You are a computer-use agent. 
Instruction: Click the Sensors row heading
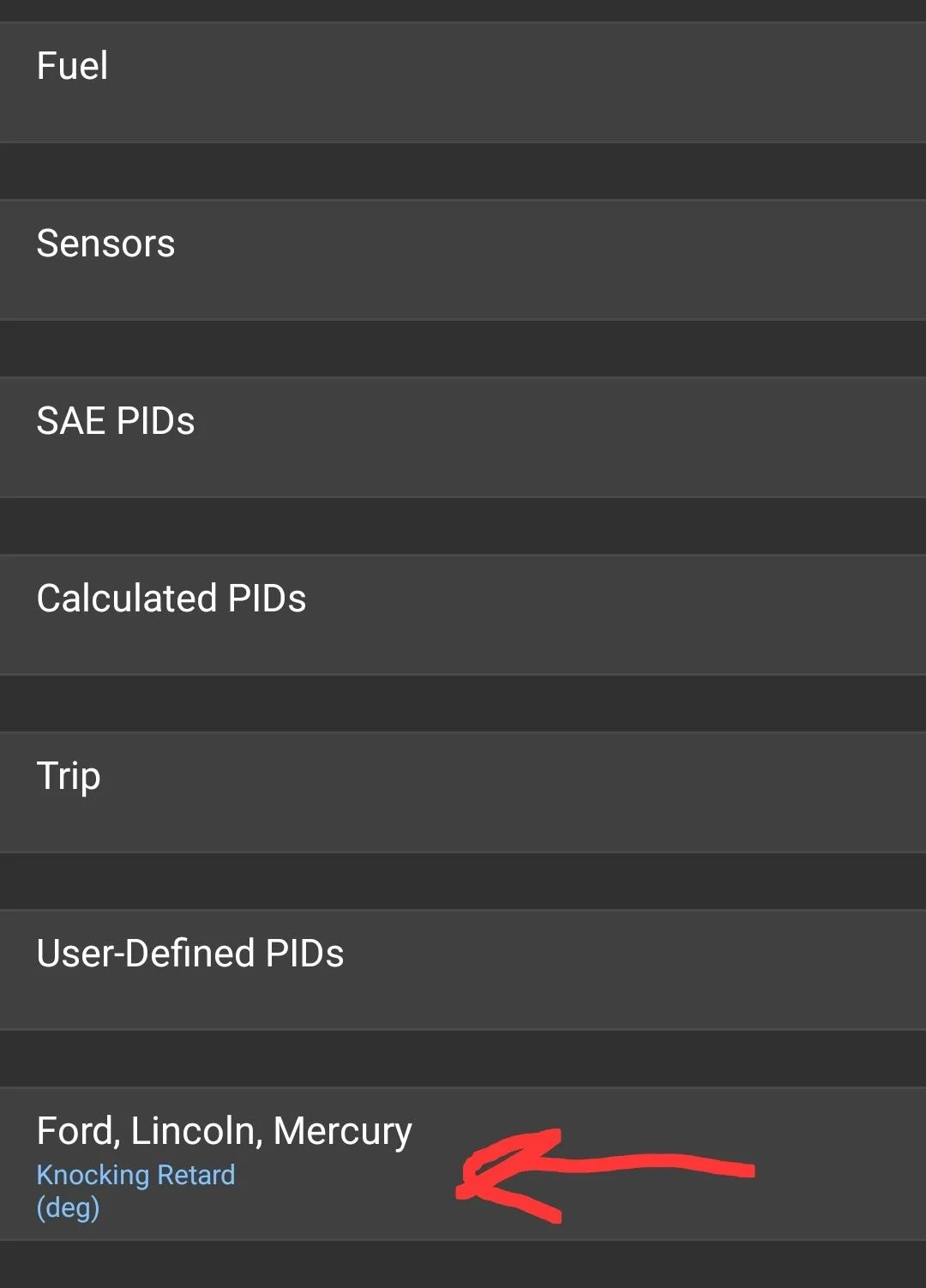[x=105, y=244]
